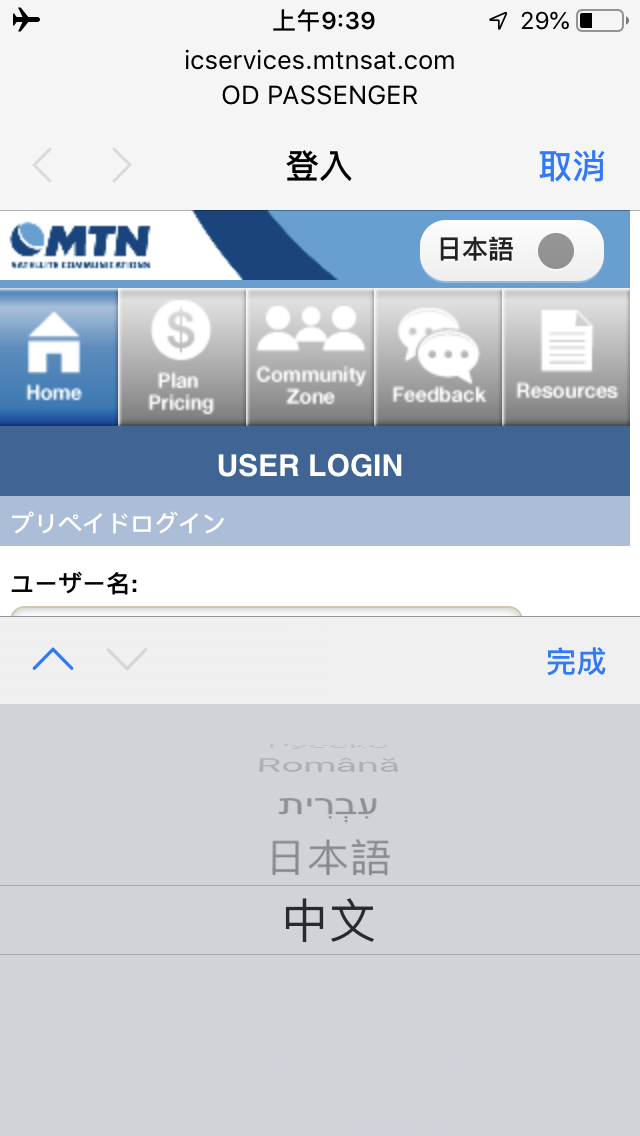Go to the Home tab
Screen dimensions: 640x1136
tap(59, 357)
